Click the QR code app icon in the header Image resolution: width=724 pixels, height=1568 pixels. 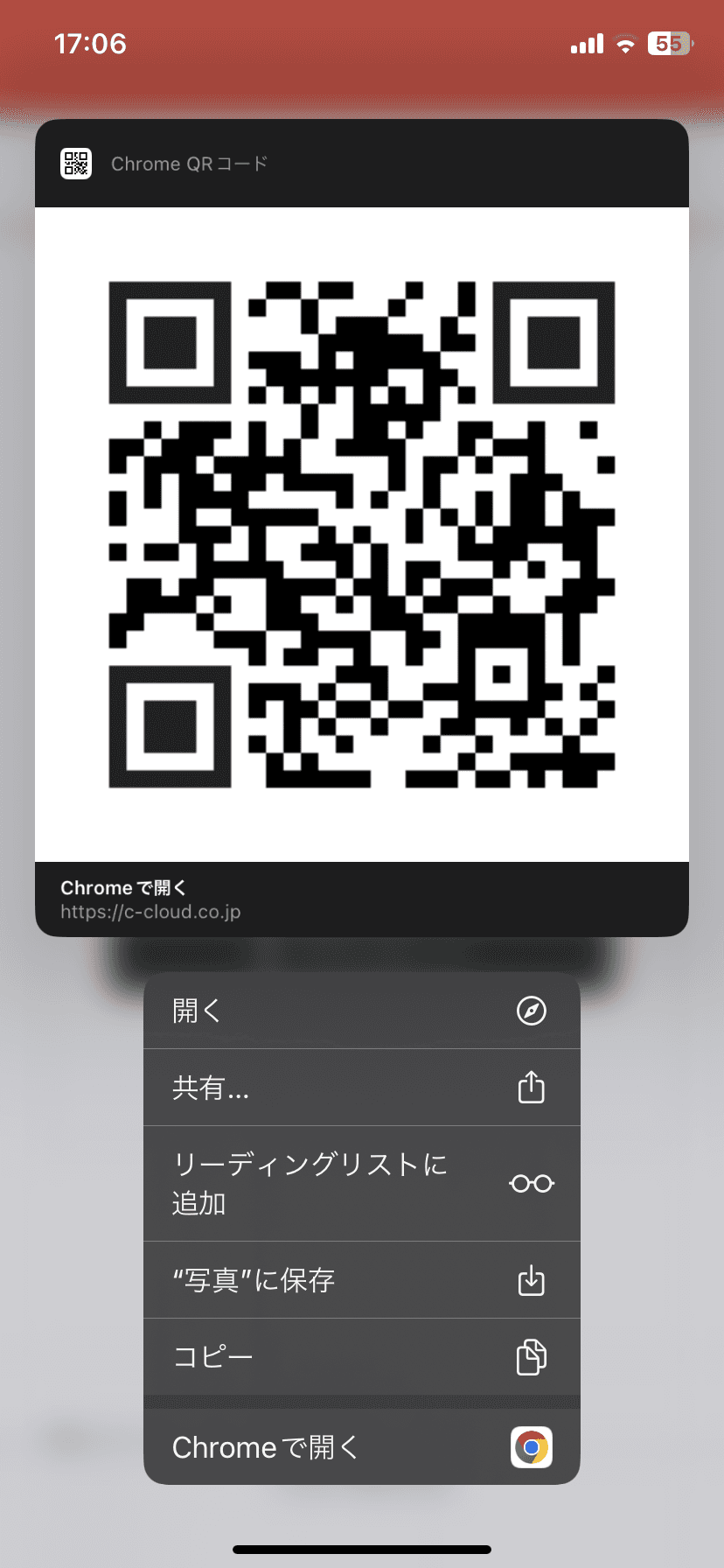coord(76,163)
